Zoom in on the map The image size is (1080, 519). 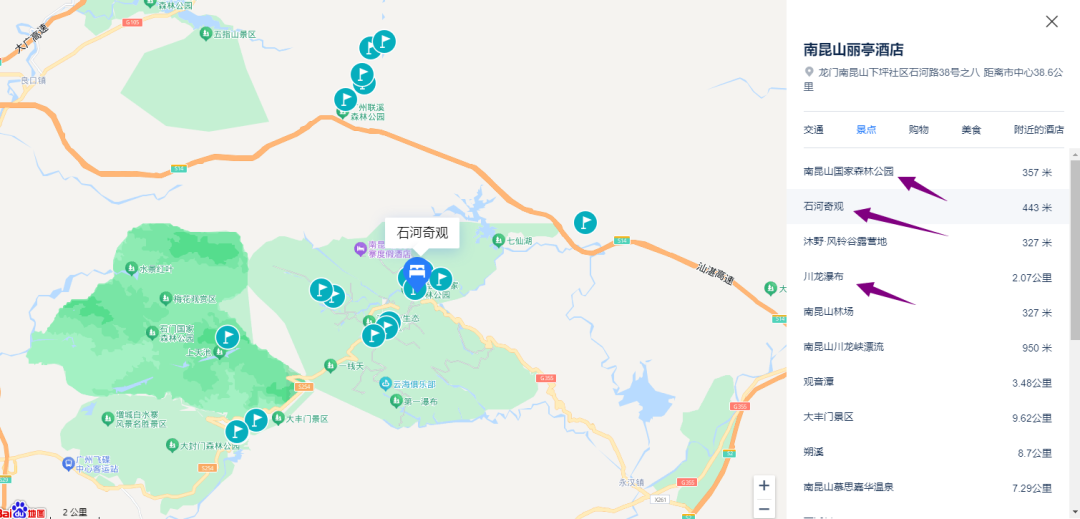pos(764,486)
